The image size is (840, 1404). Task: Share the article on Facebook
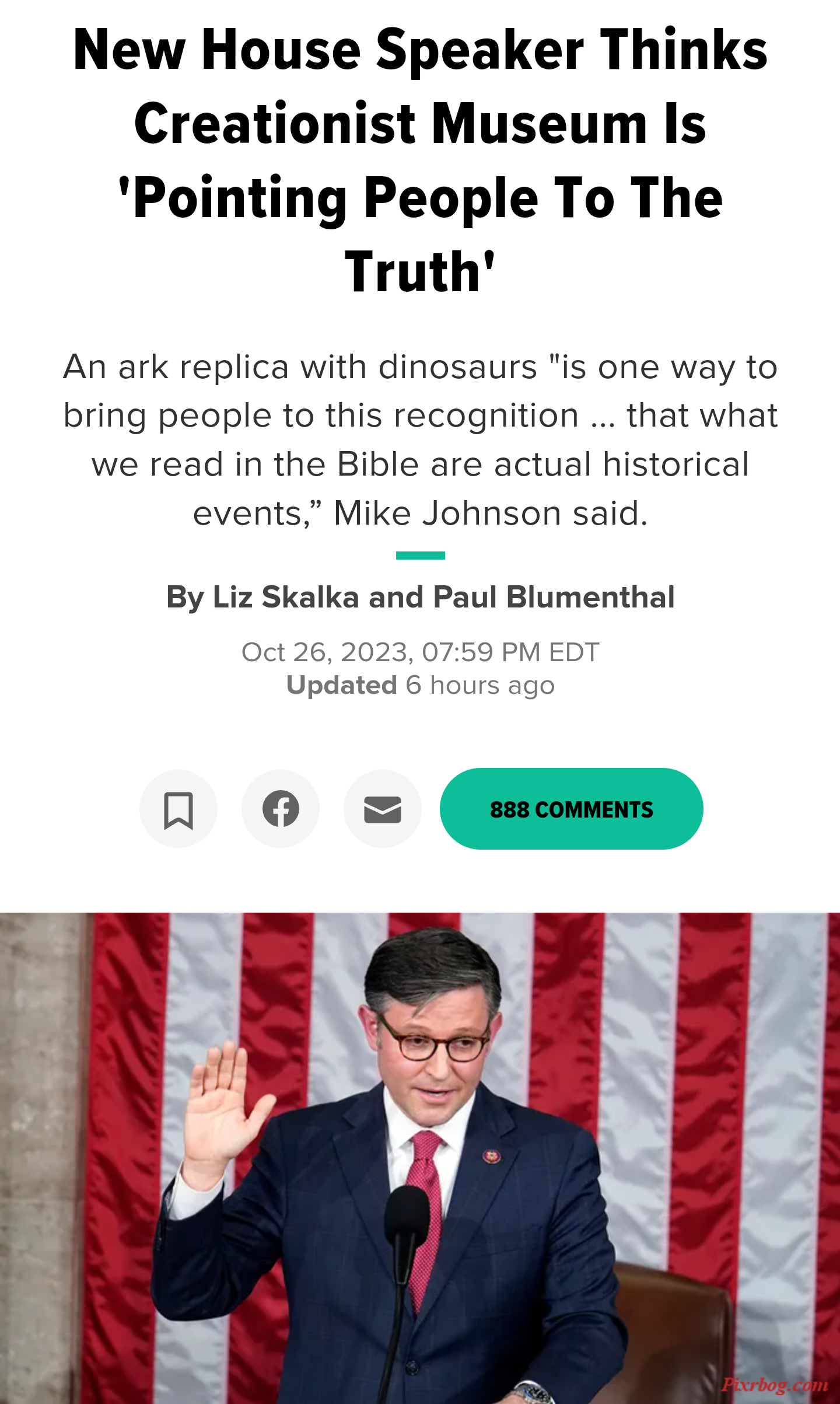281,809
